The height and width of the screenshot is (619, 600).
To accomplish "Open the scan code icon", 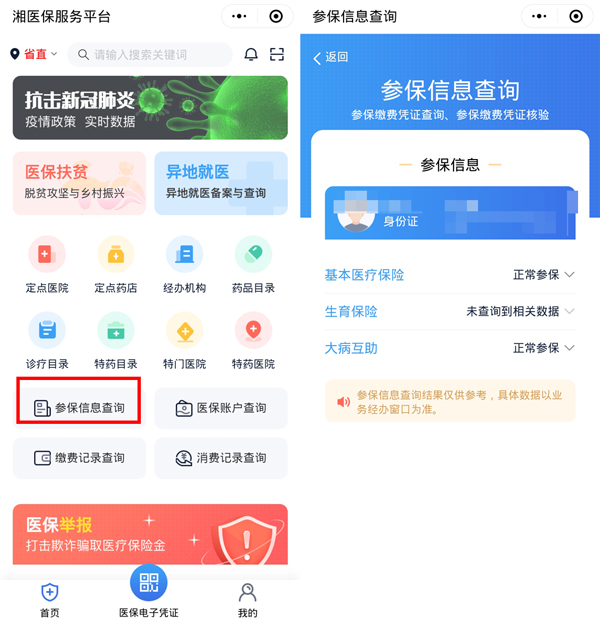I will tap(277, 54).
